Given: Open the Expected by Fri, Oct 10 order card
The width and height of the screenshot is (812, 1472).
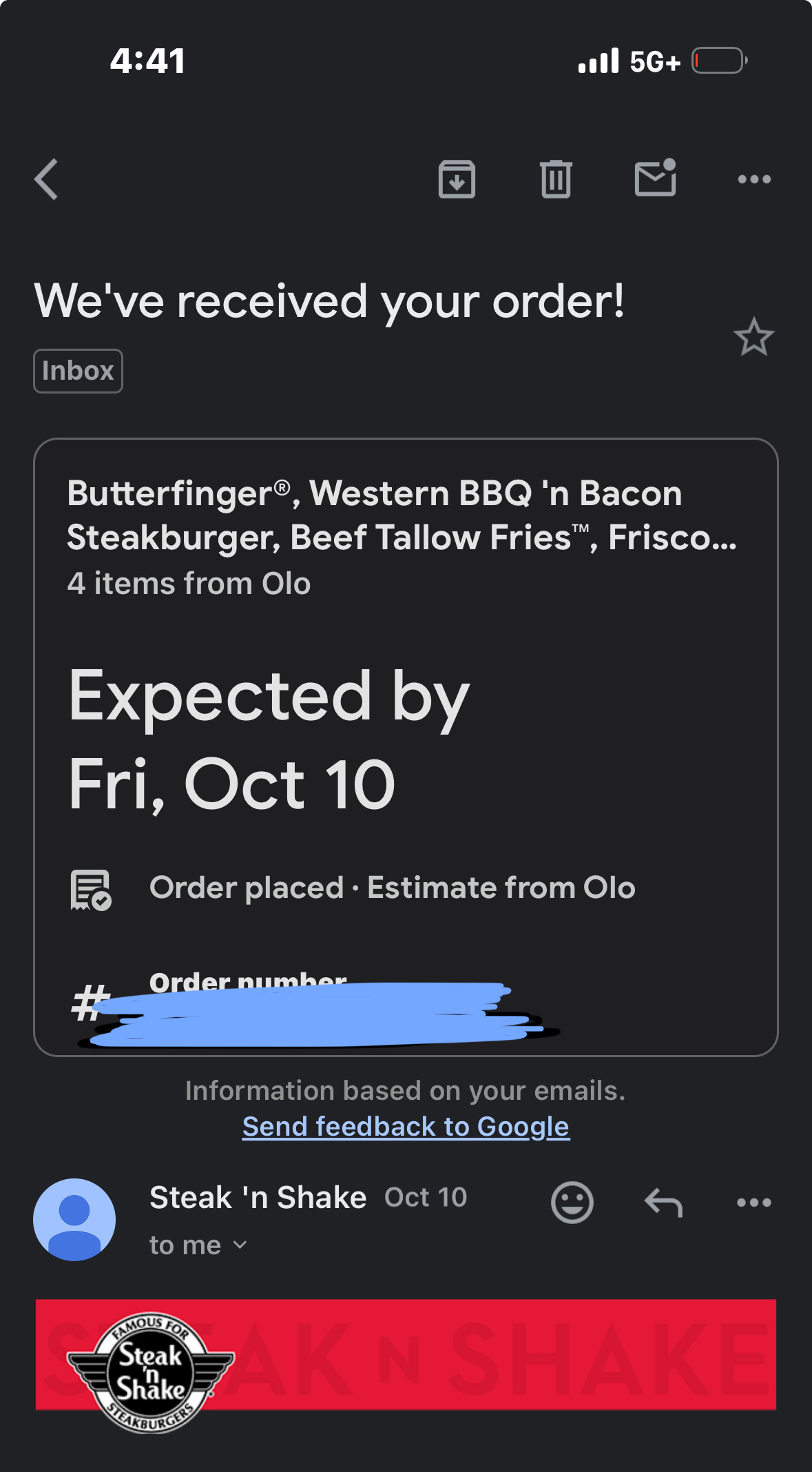Looking at the screenshot, I should [x=406, y=741].
